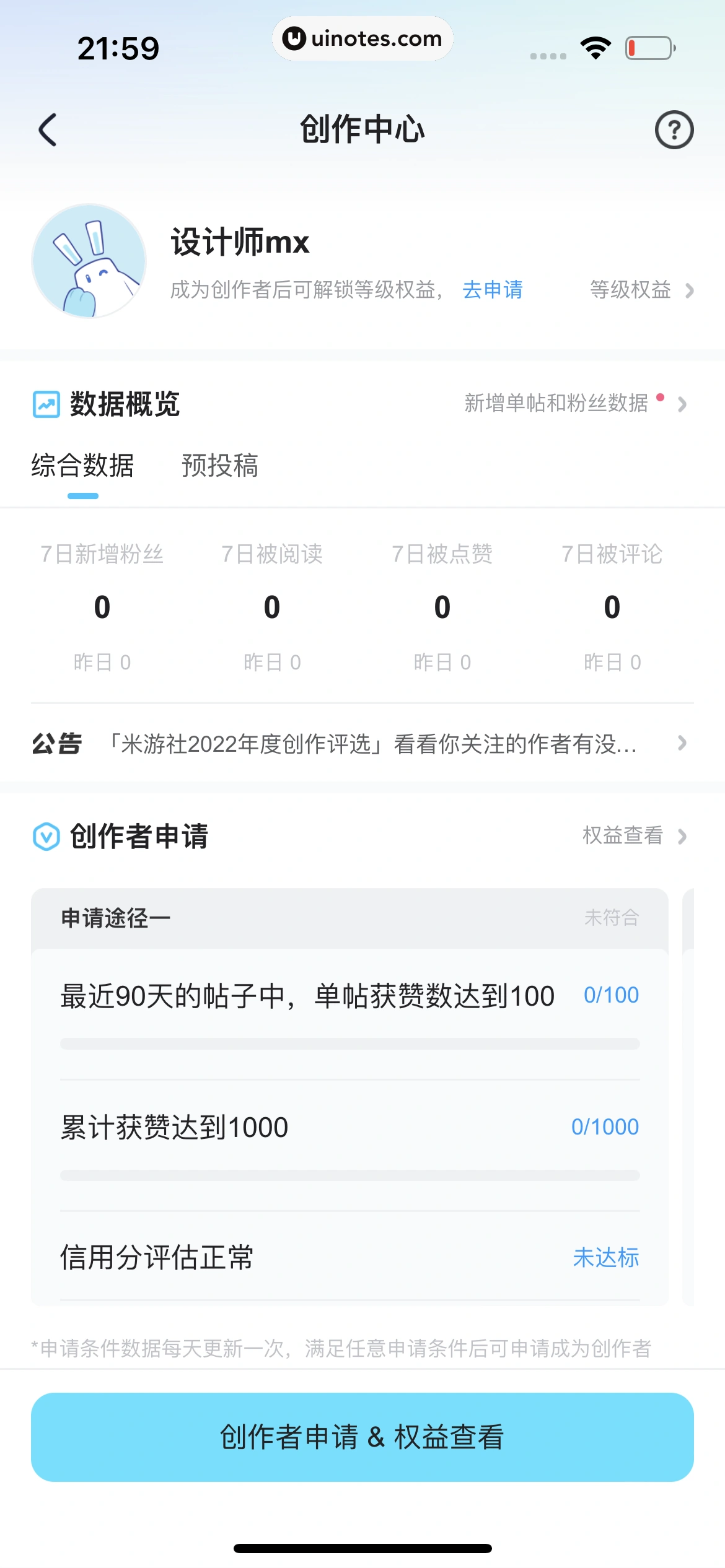The width and height of the screenshot is (725, 1568).
Task: Open 新增单帖和粉丝数据 details
Action: pos(574,404)
